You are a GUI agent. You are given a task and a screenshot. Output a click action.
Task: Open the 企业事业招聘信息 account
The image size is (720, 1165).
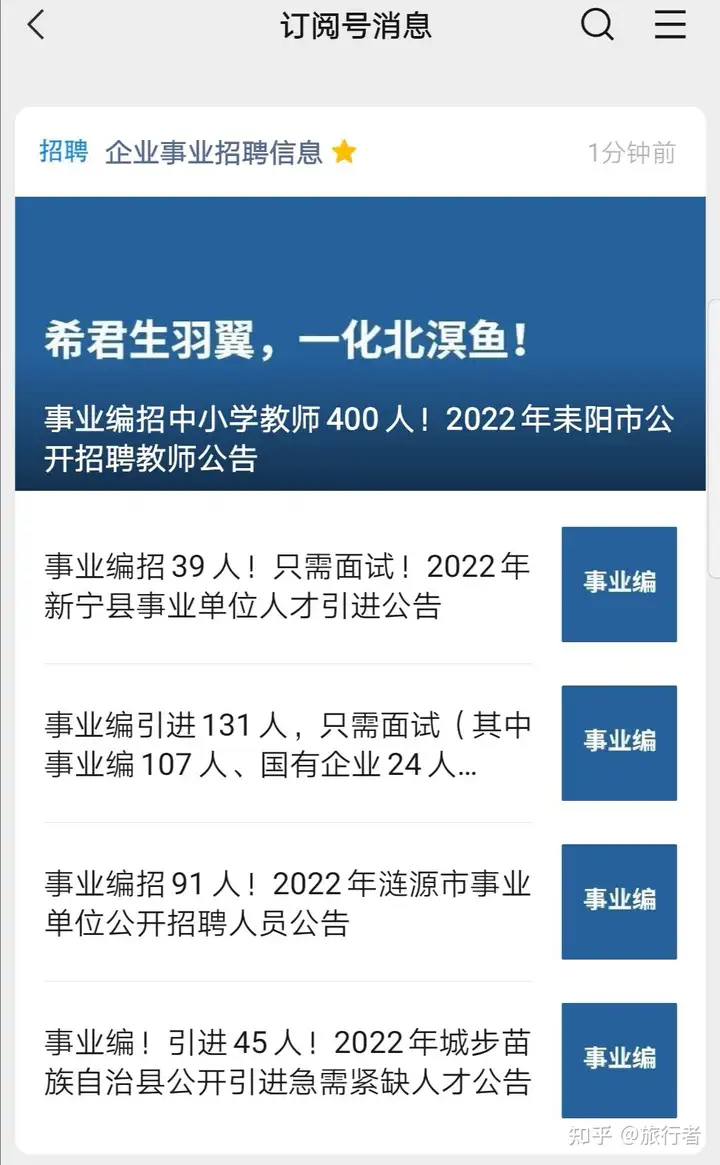tap(213, 152)
